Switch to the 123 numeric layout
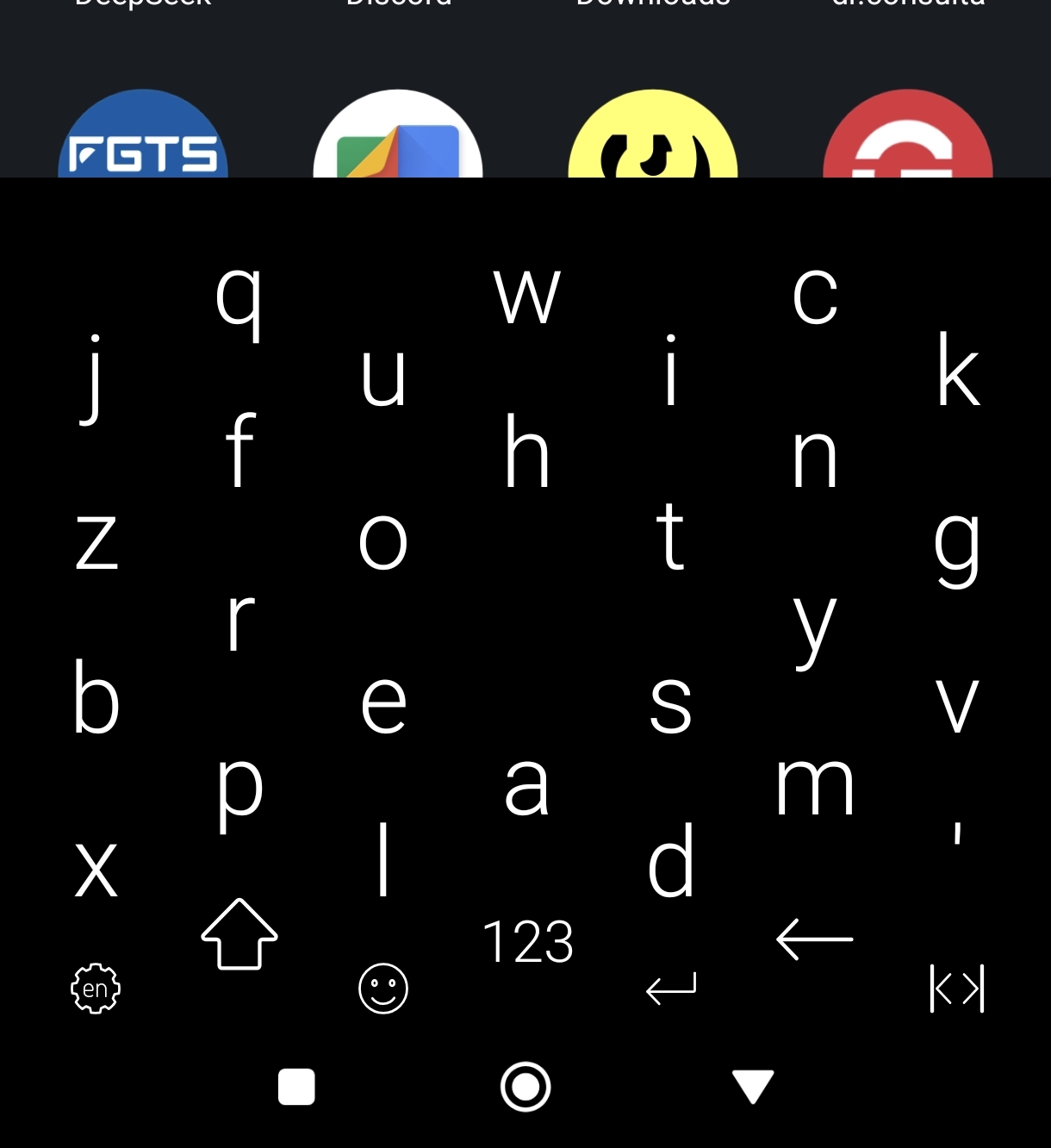Image resolution: width=1051 pixels, height=1148 pixels. [527, 941]
